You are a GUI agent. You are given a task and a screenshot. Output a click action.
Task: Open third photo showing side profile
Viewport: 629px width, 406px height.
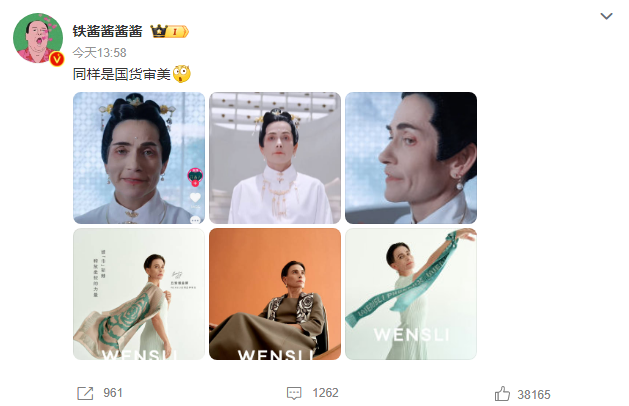(410, 158)
